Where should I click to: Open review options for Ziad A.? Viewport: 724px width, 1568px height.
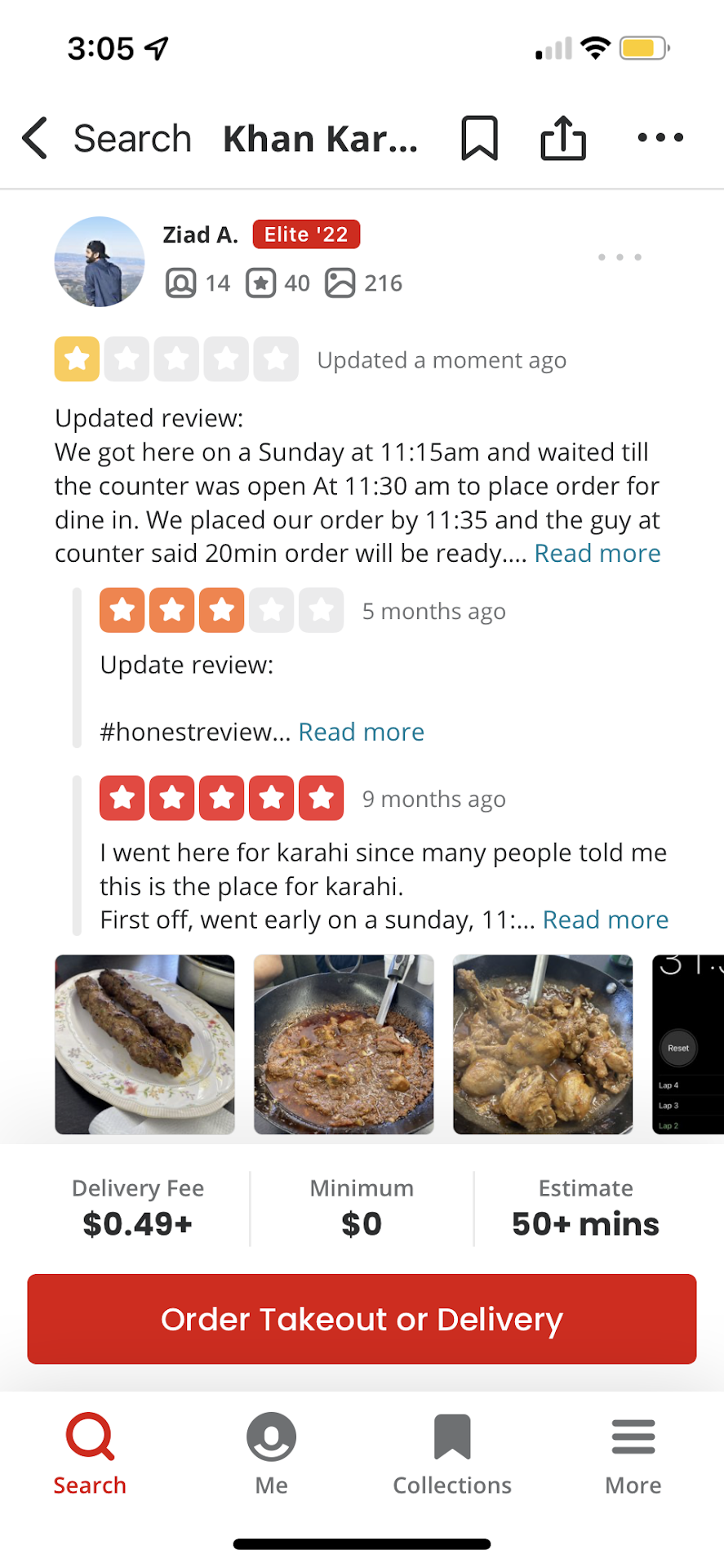620,257
